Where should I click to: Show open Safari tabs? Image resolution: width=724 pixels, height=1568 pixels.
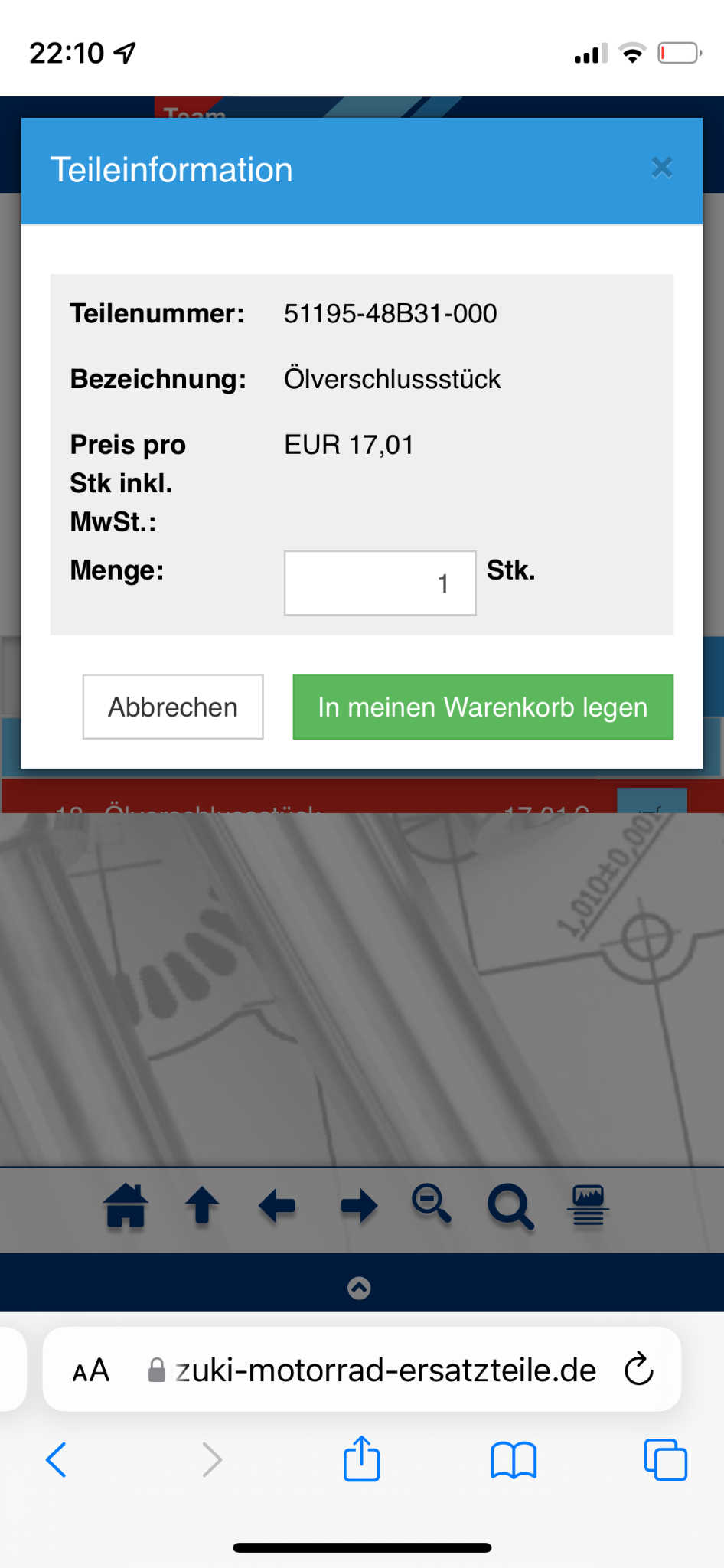665,1459
